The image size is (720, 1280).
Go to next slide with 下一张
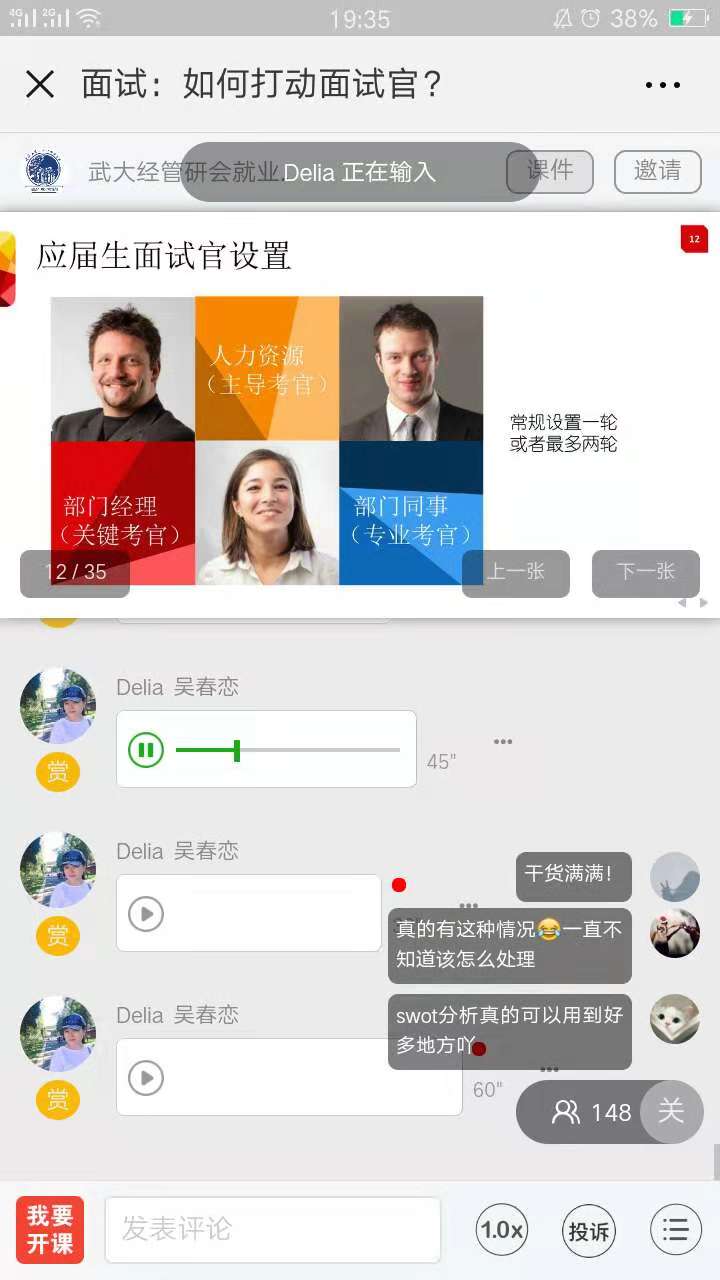point(645,573)
